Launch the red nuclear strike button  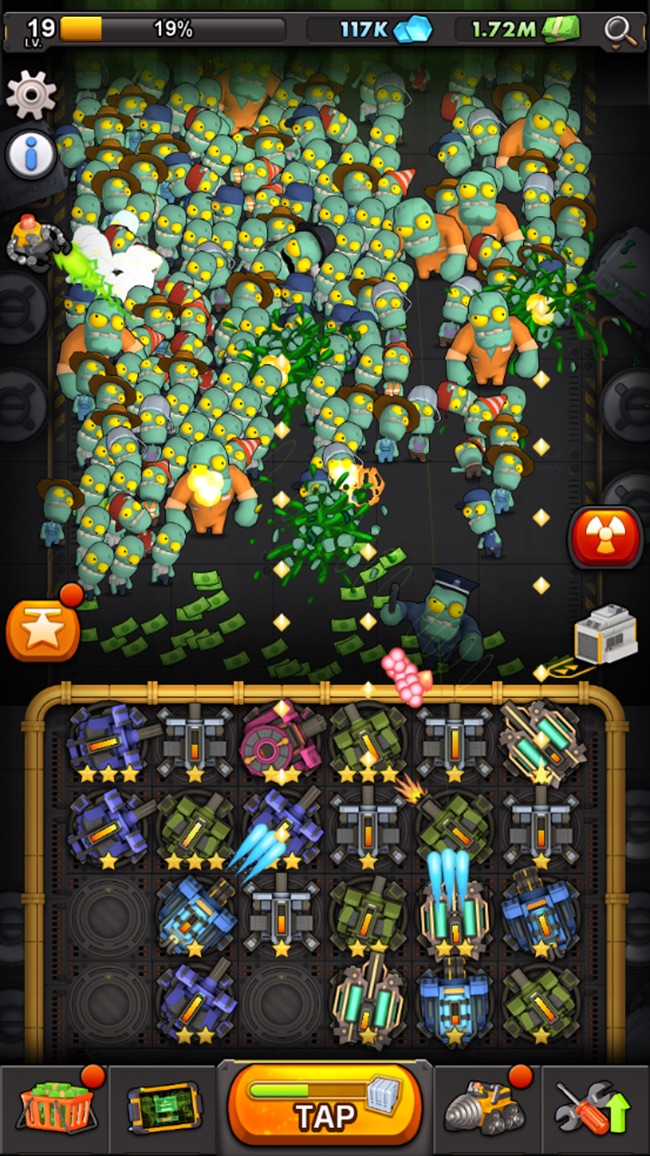coord(604,537)
